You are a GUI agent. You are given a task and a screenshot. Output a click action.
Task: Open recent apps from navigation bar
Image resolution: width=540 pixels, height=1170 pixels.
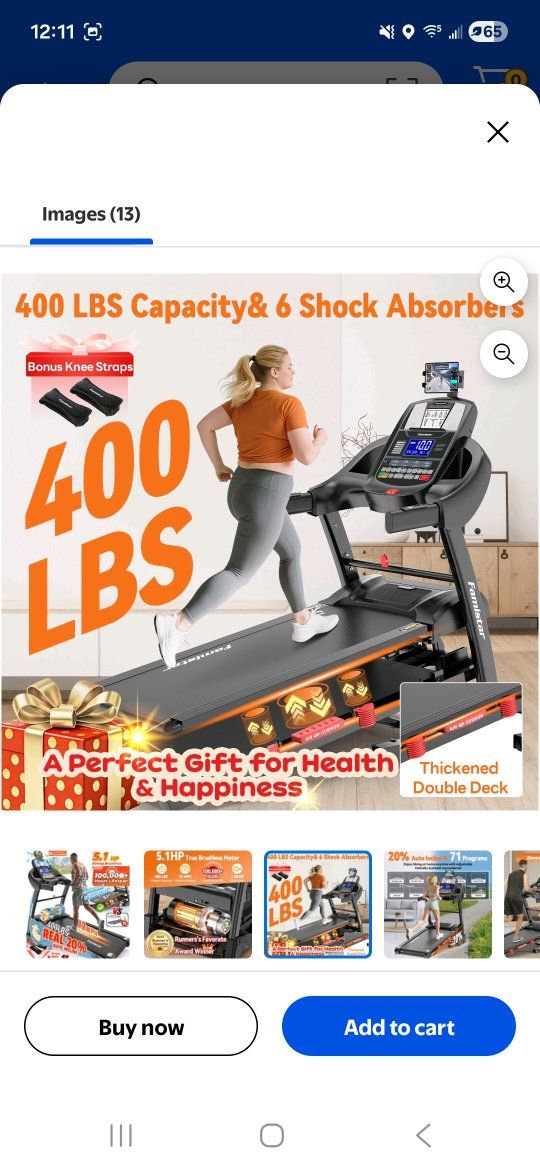coord(121,1135)
